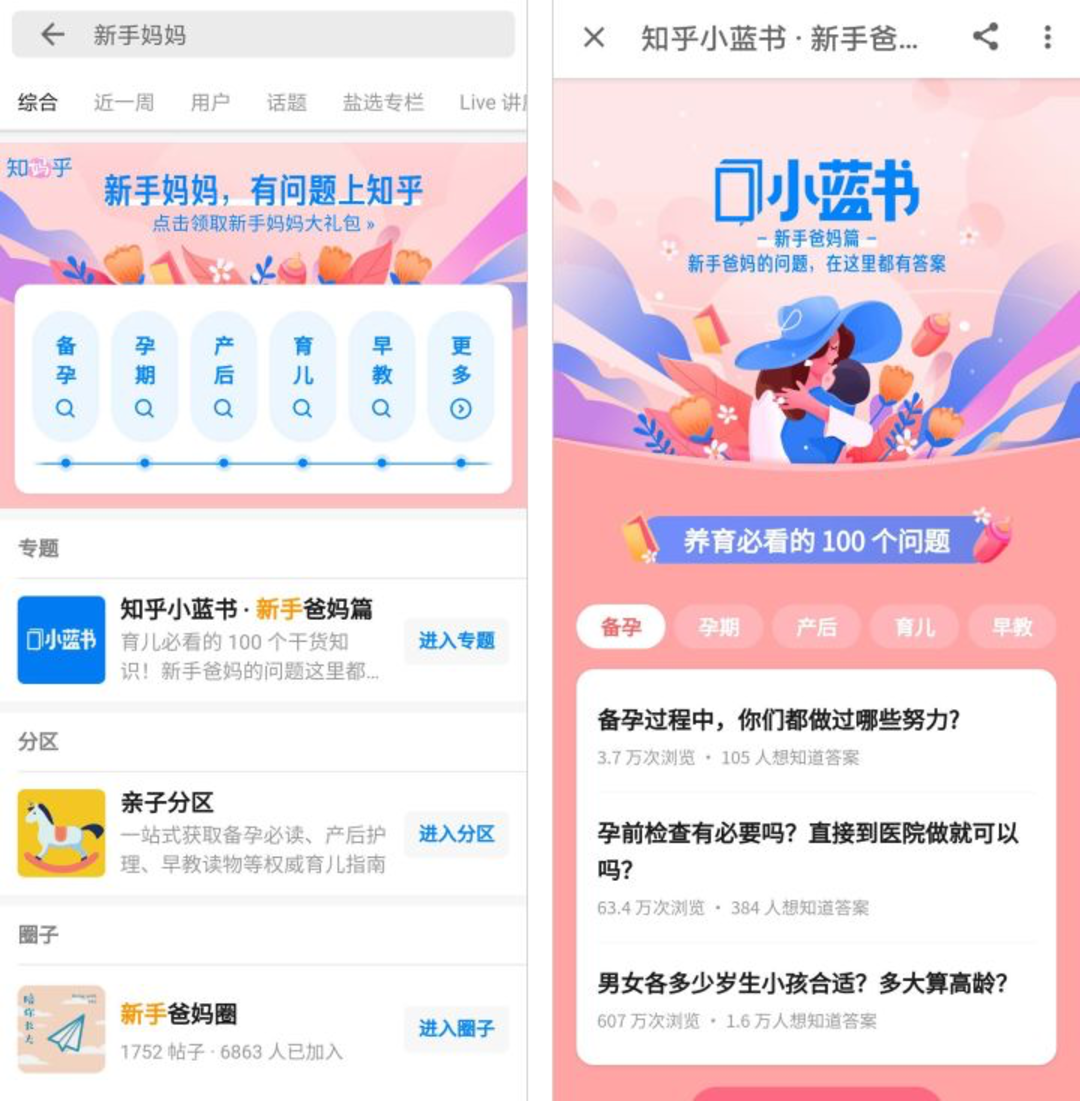The height and width of the screenshot is (1101, 1080).
Task: Tap 进入专题 for 知乎小蓝书
Action: point(456,641)
